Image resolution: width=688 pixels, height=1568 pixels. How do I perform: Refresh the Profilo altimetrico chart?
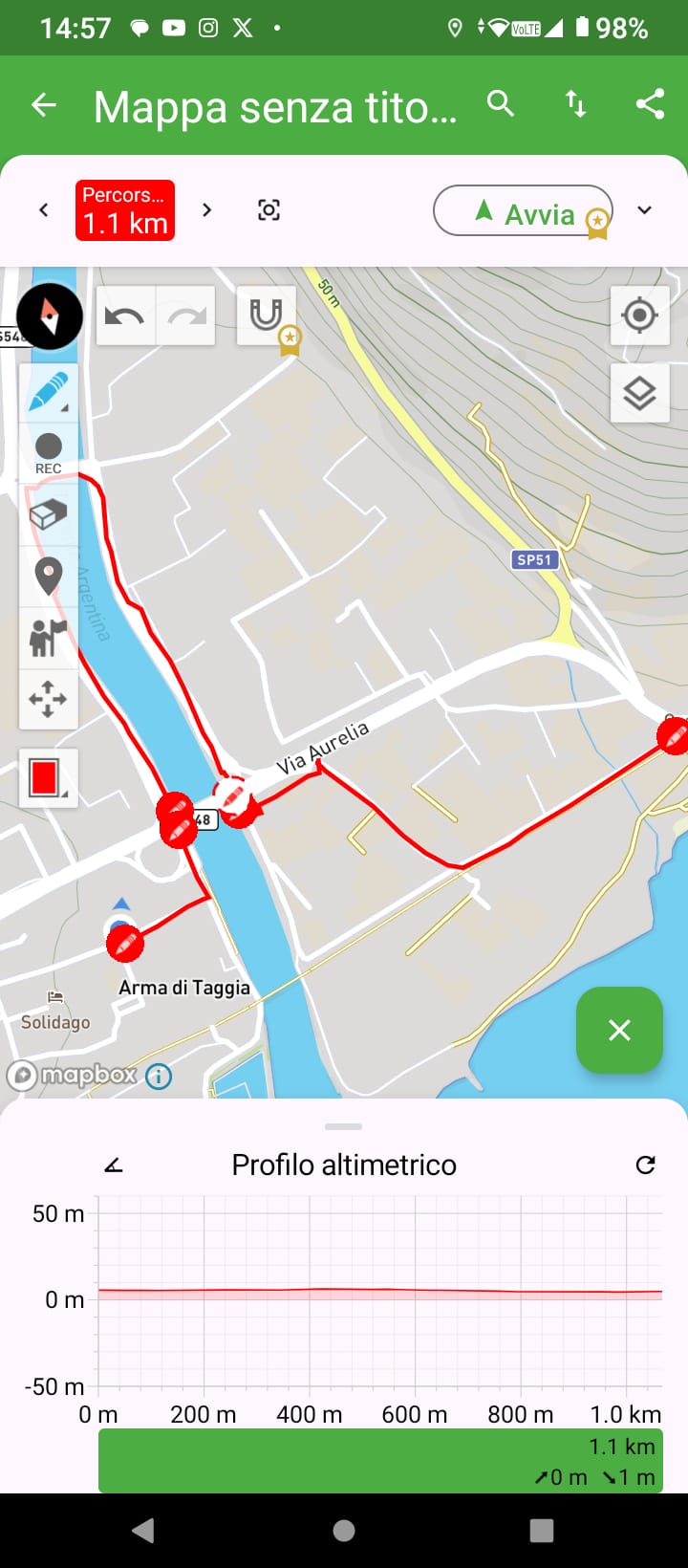(646, 1165)
